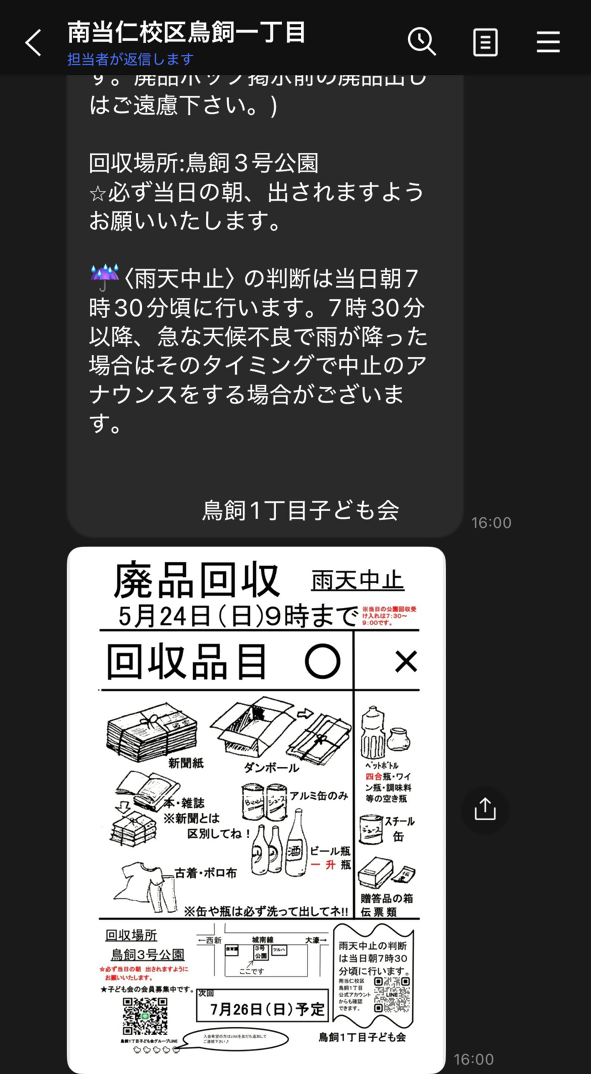The width and height of the screenshot is (591, 1074).
Task: Open the hamburger menu
Action: click(549, 42)
